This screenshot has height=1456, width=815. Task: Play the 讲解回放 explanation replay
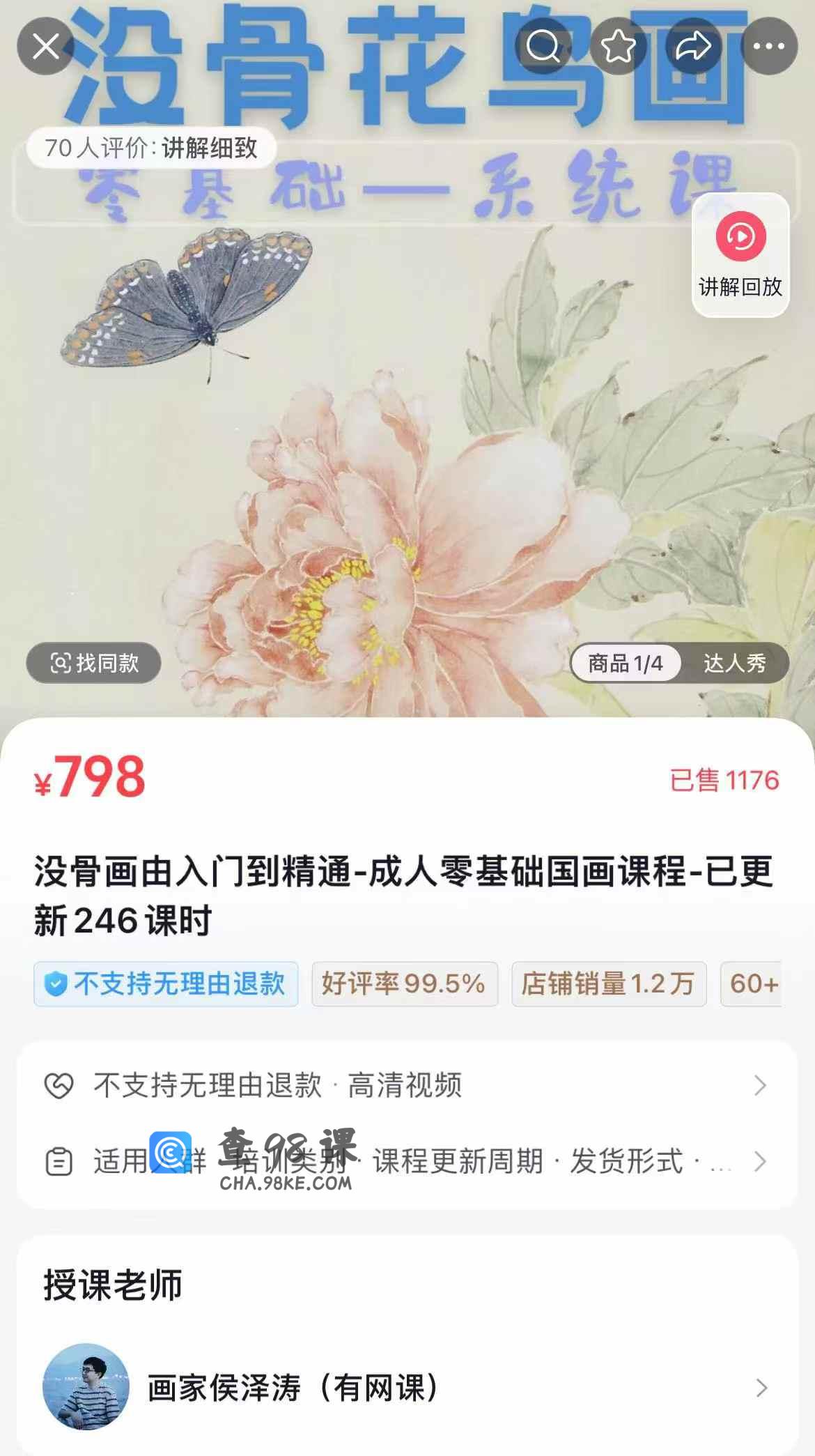(740, 255)
